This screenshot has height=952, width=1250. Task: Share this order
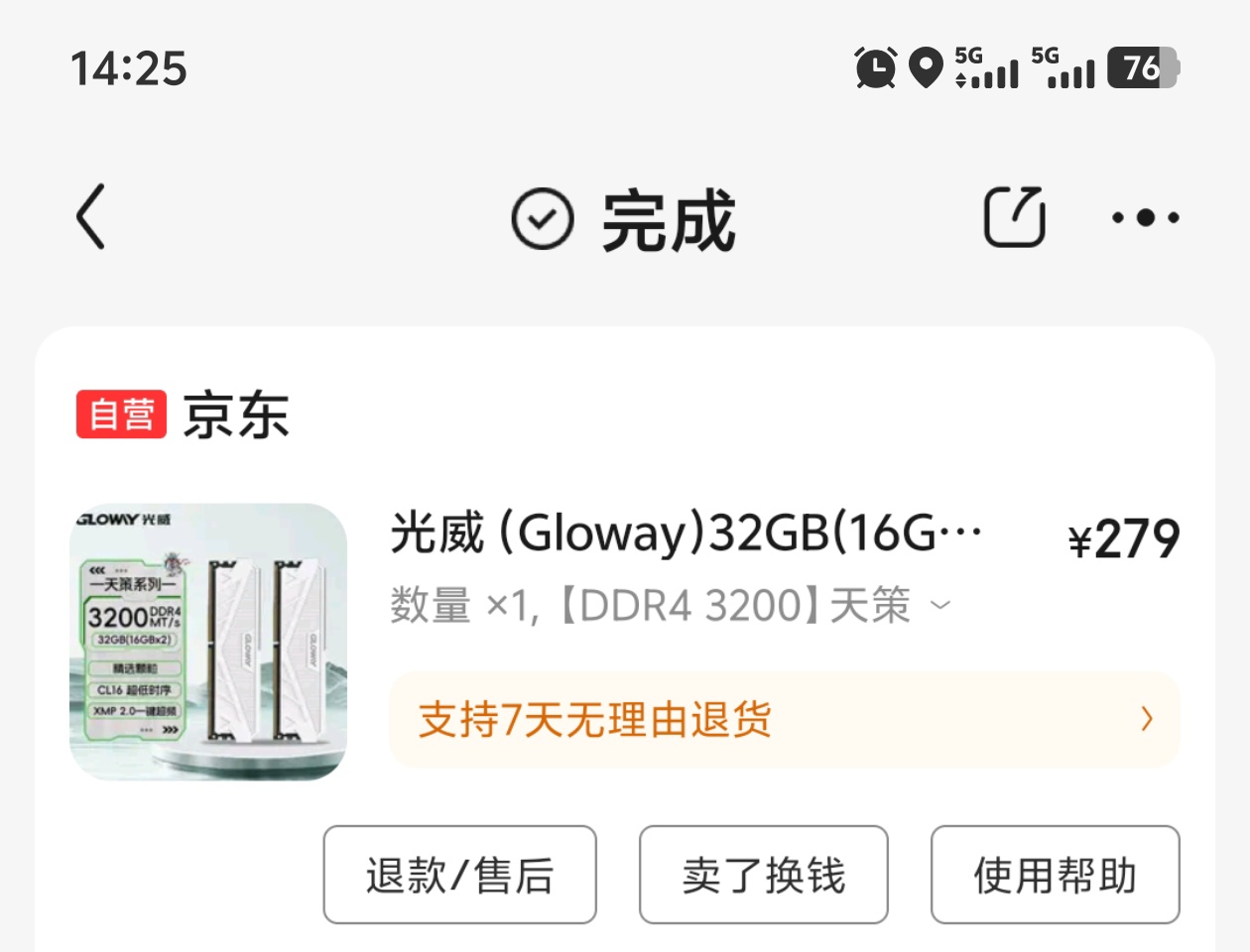click(1014, 216)
